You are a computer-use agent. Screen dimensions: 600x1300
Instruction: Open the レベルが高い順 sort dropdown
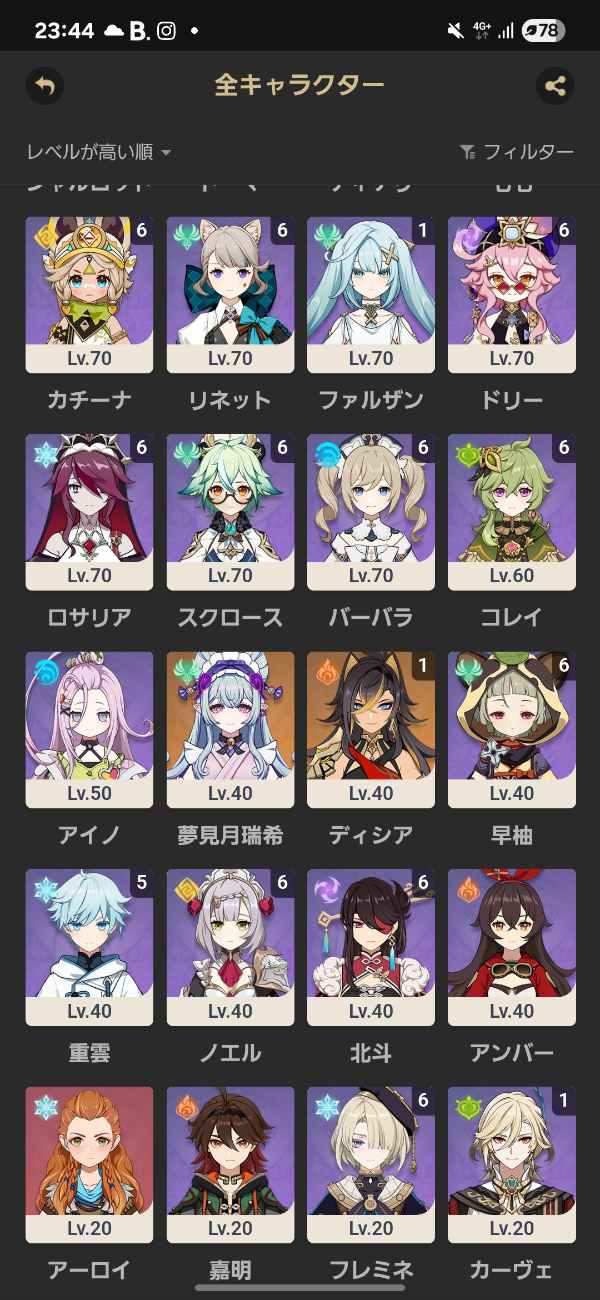[x=99, y=152]
